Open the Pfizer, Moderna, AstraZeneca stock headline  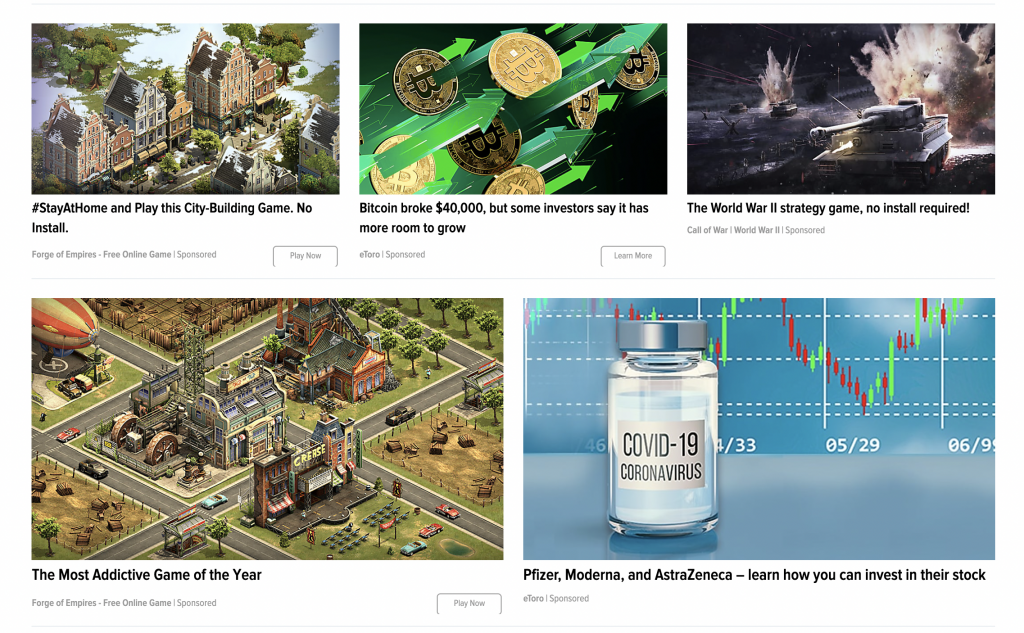click(753, 575)
